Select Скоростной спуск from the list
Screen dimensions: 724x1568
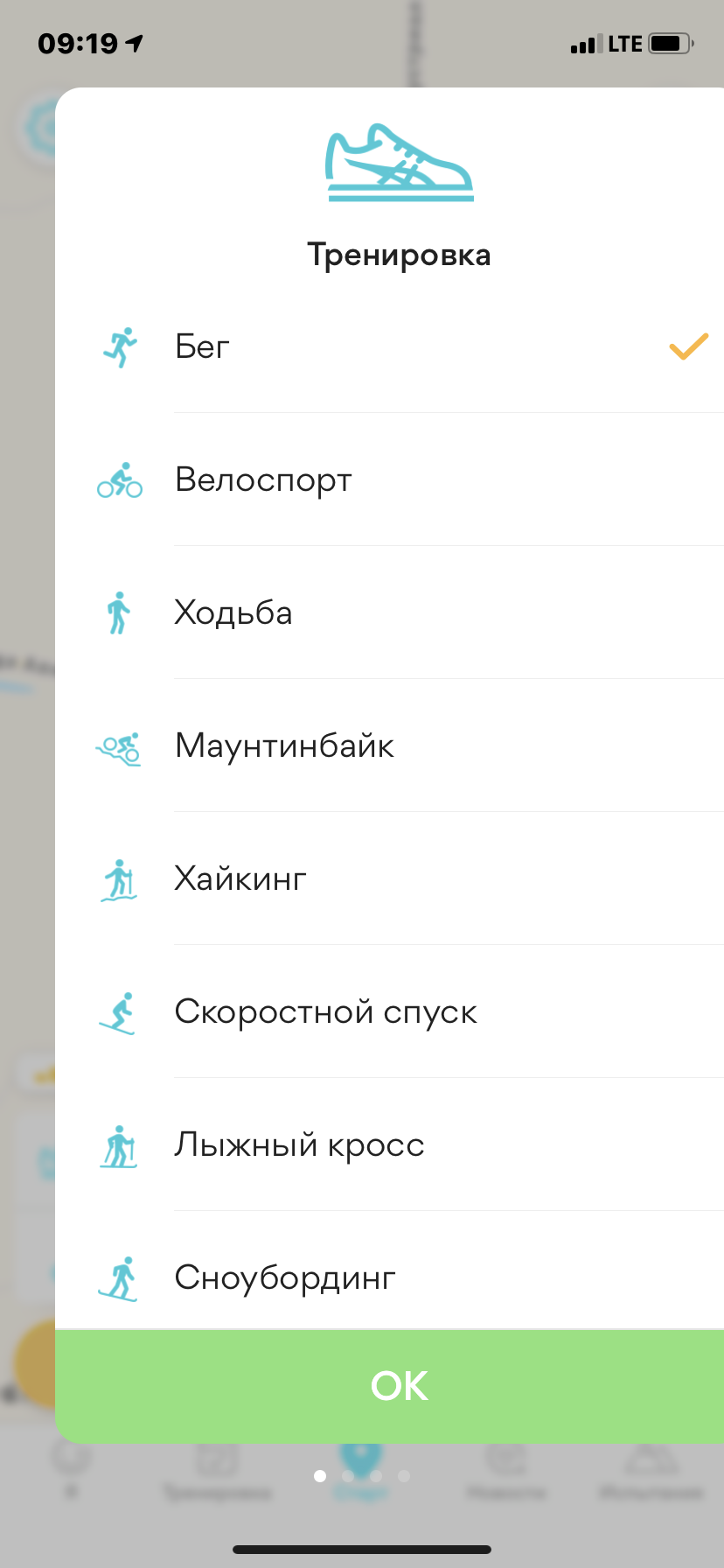325,1012
